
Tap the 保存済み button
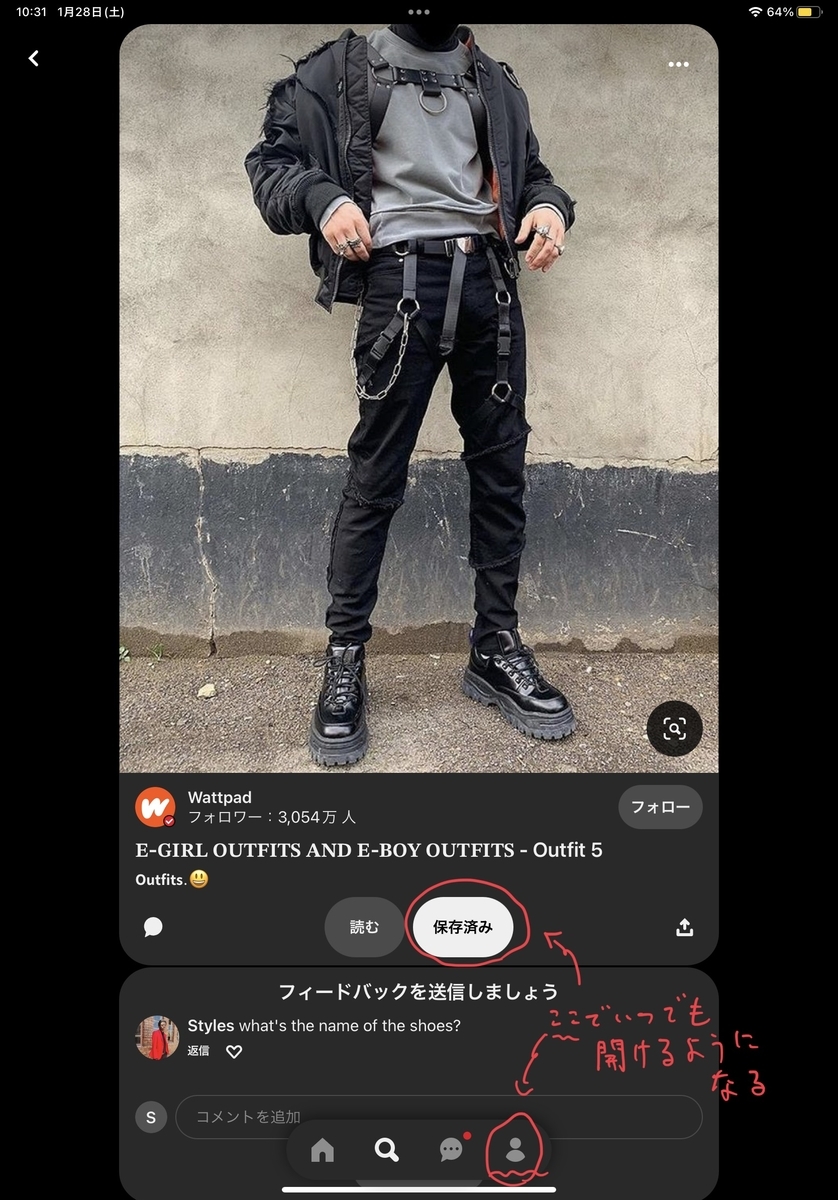click(463, 927)
